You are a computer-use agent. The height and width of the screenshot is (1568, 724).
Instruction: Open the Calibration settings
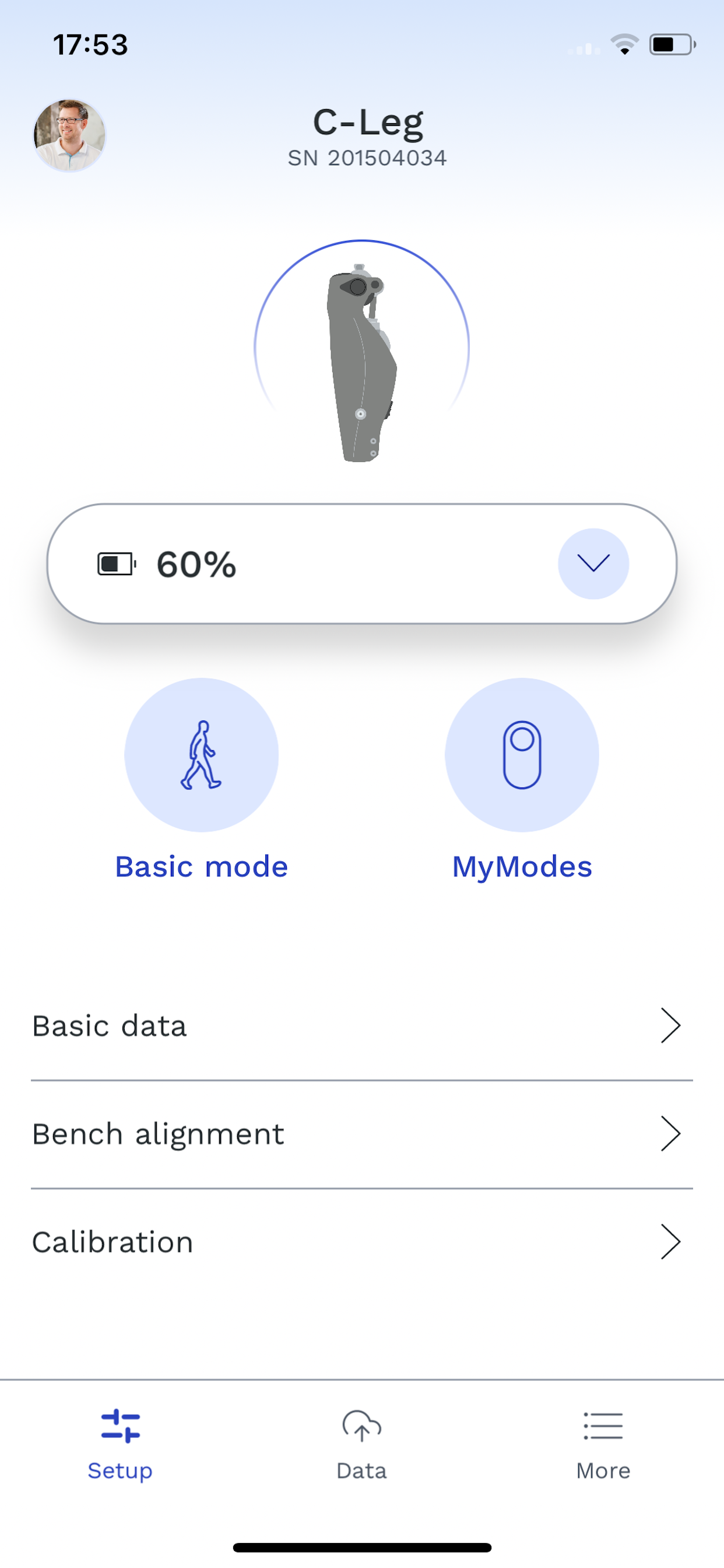click(x=672, y=1241)
